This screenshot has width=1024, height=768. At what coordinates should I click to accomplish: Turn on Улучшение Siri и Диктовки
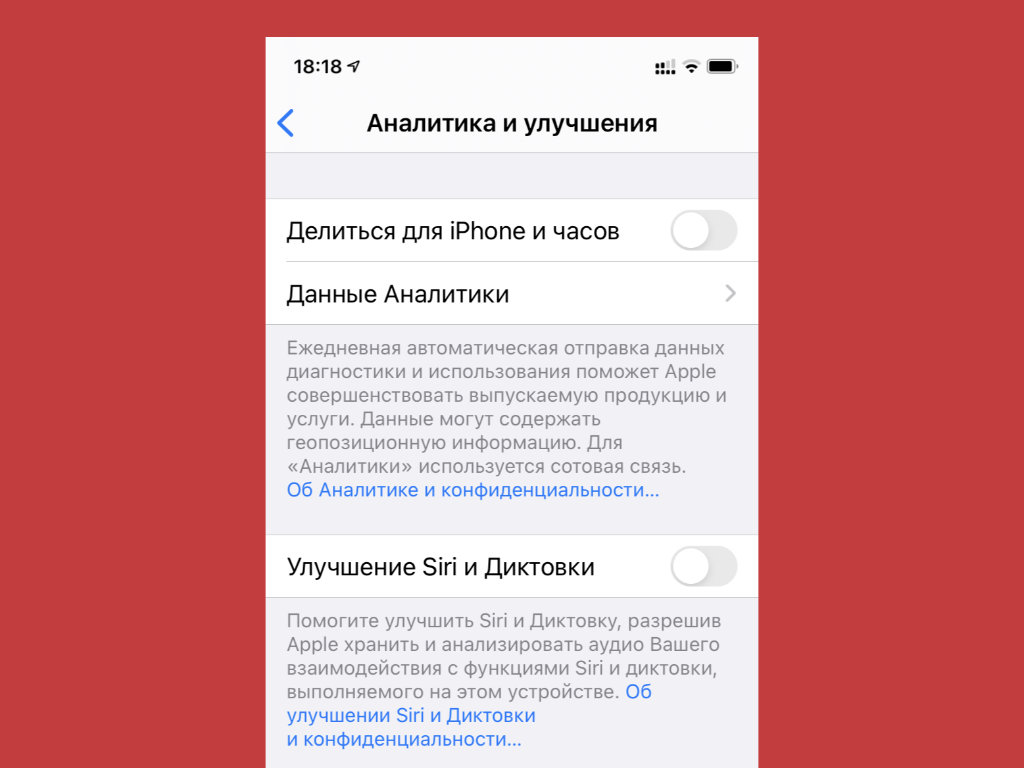click(703, 567)
